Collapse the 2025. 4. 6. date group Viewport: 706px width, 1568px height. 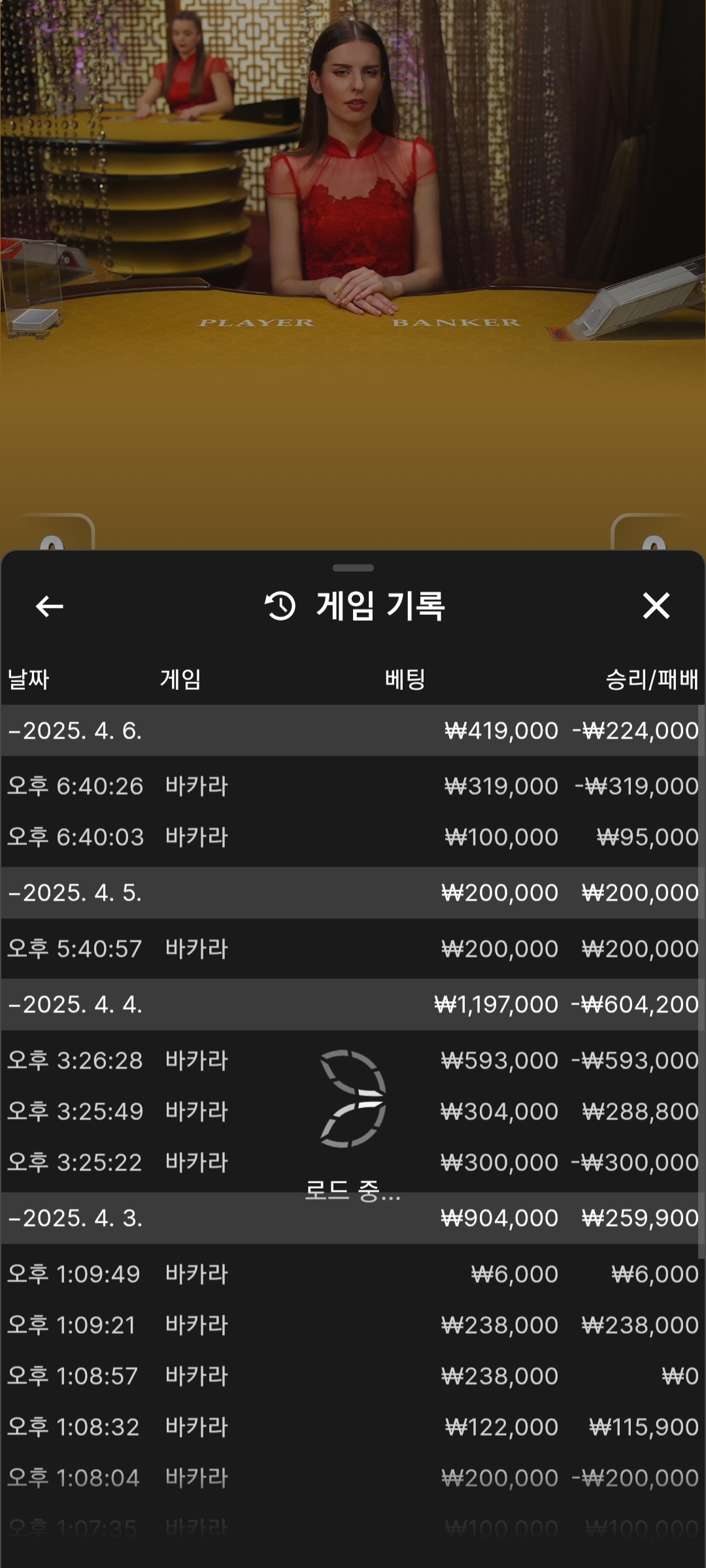point(75,730)
